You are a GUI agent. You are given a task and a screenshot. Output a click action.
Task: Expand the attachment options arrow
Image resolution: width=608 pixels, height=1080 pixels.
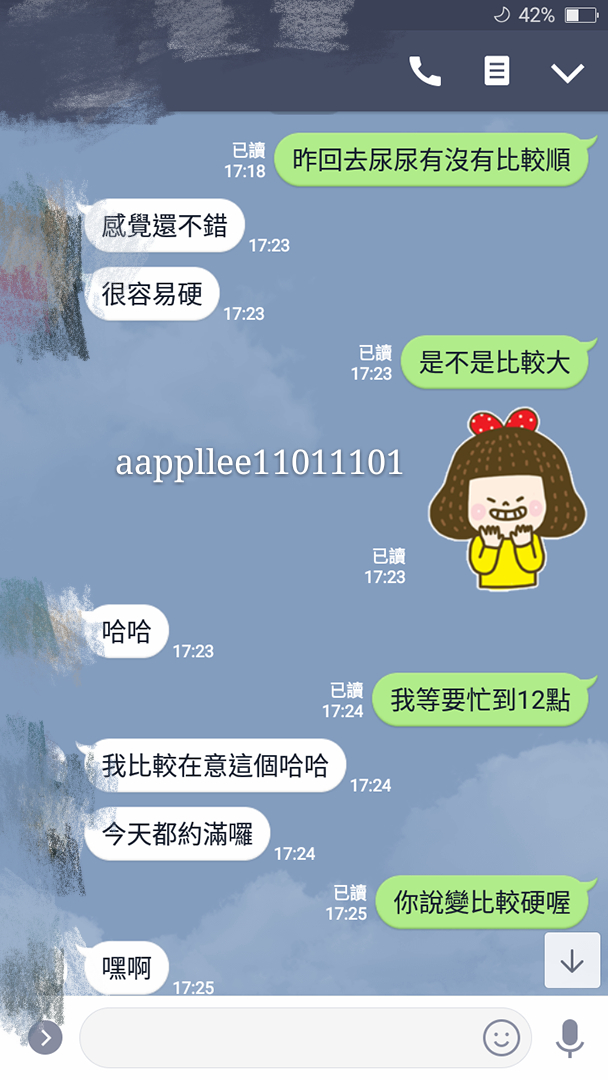coord(45,1038)
